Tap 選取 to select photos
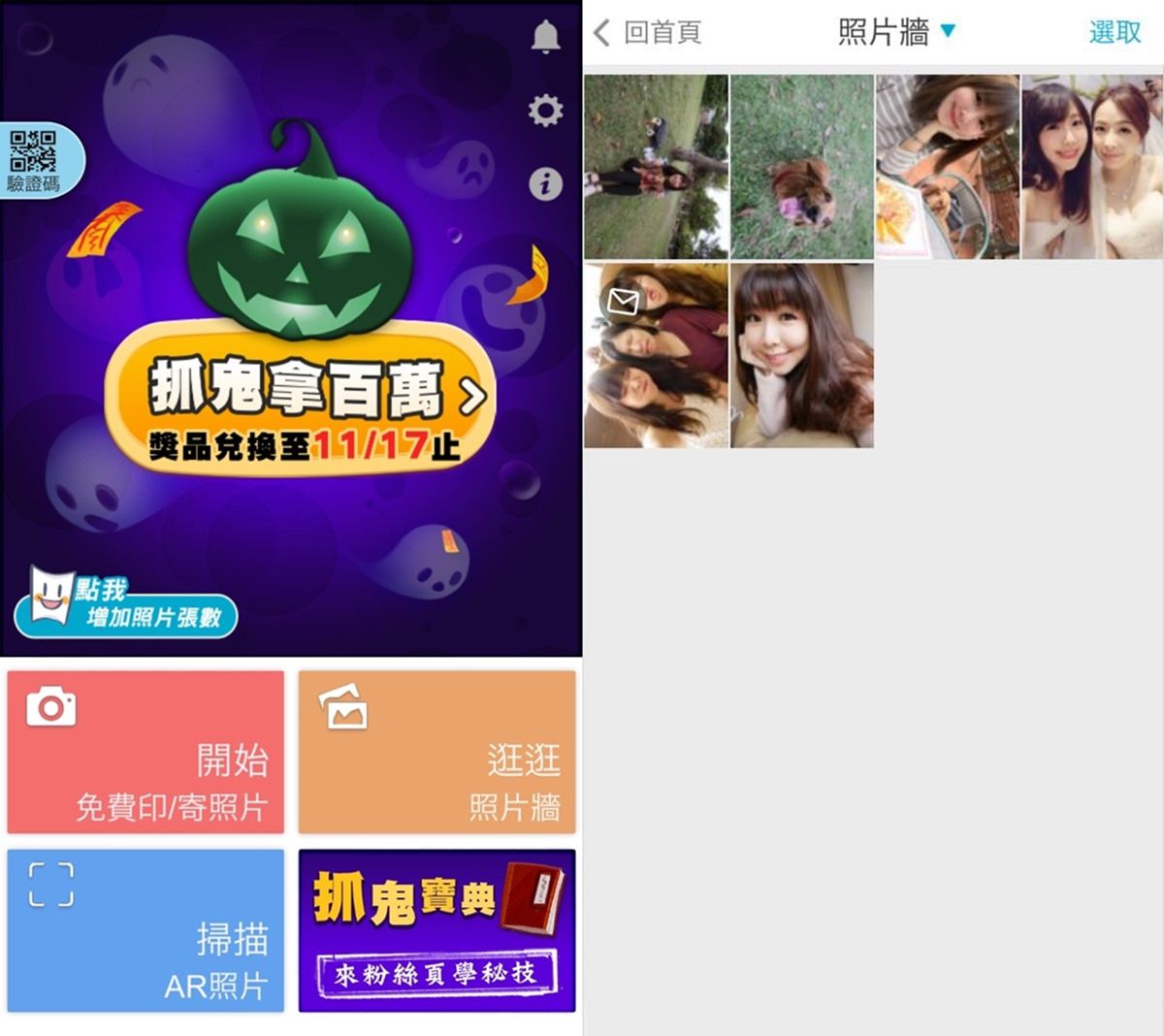This screenshot has width=1164, height=1036. 1115,33
